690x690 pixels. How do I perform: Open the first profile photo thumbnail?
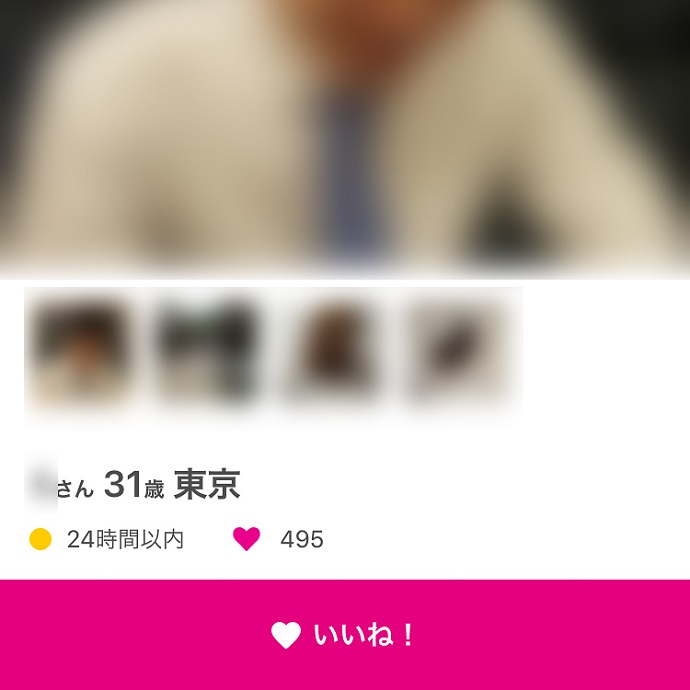pos(82,350)
